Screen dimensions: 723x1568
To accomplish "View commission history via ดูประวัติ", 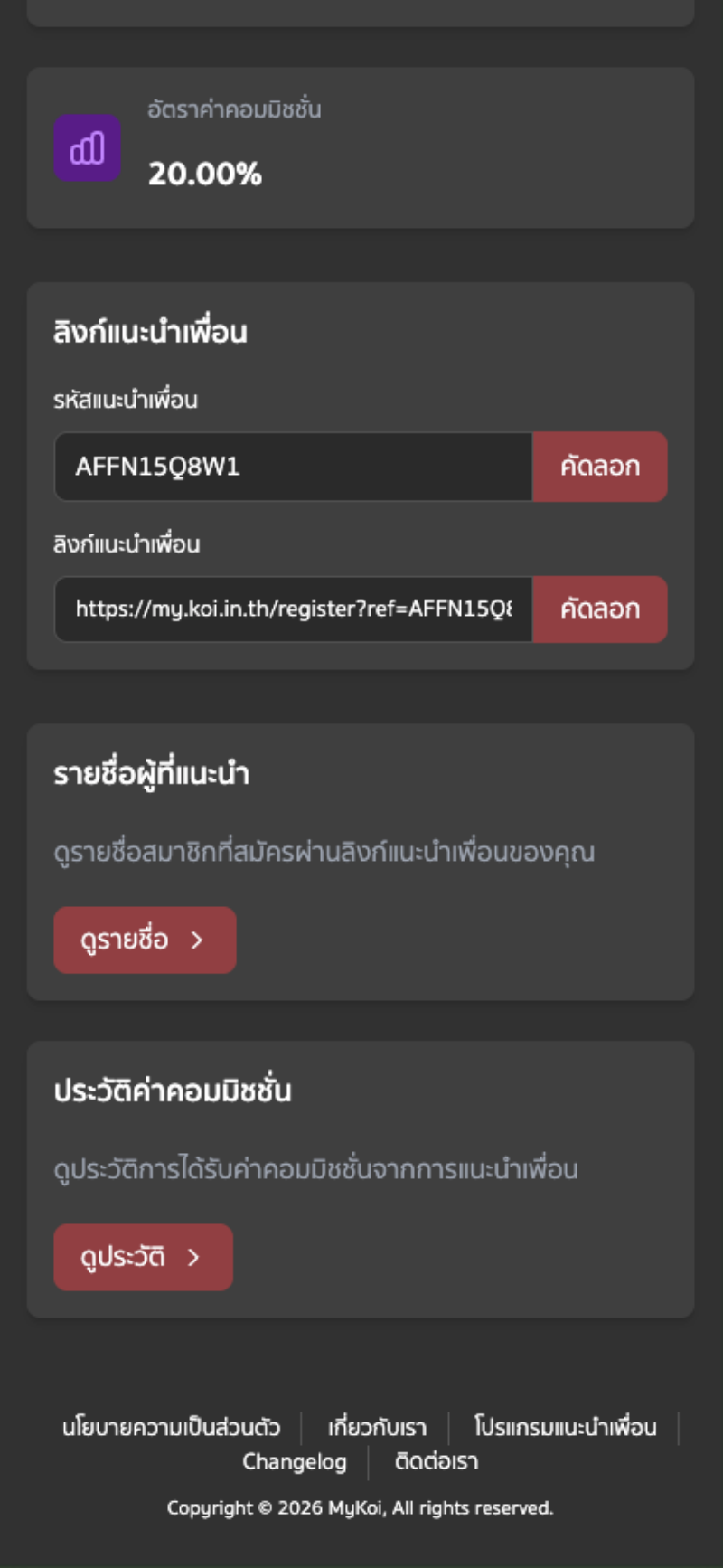I will [x=143, y=1258].
